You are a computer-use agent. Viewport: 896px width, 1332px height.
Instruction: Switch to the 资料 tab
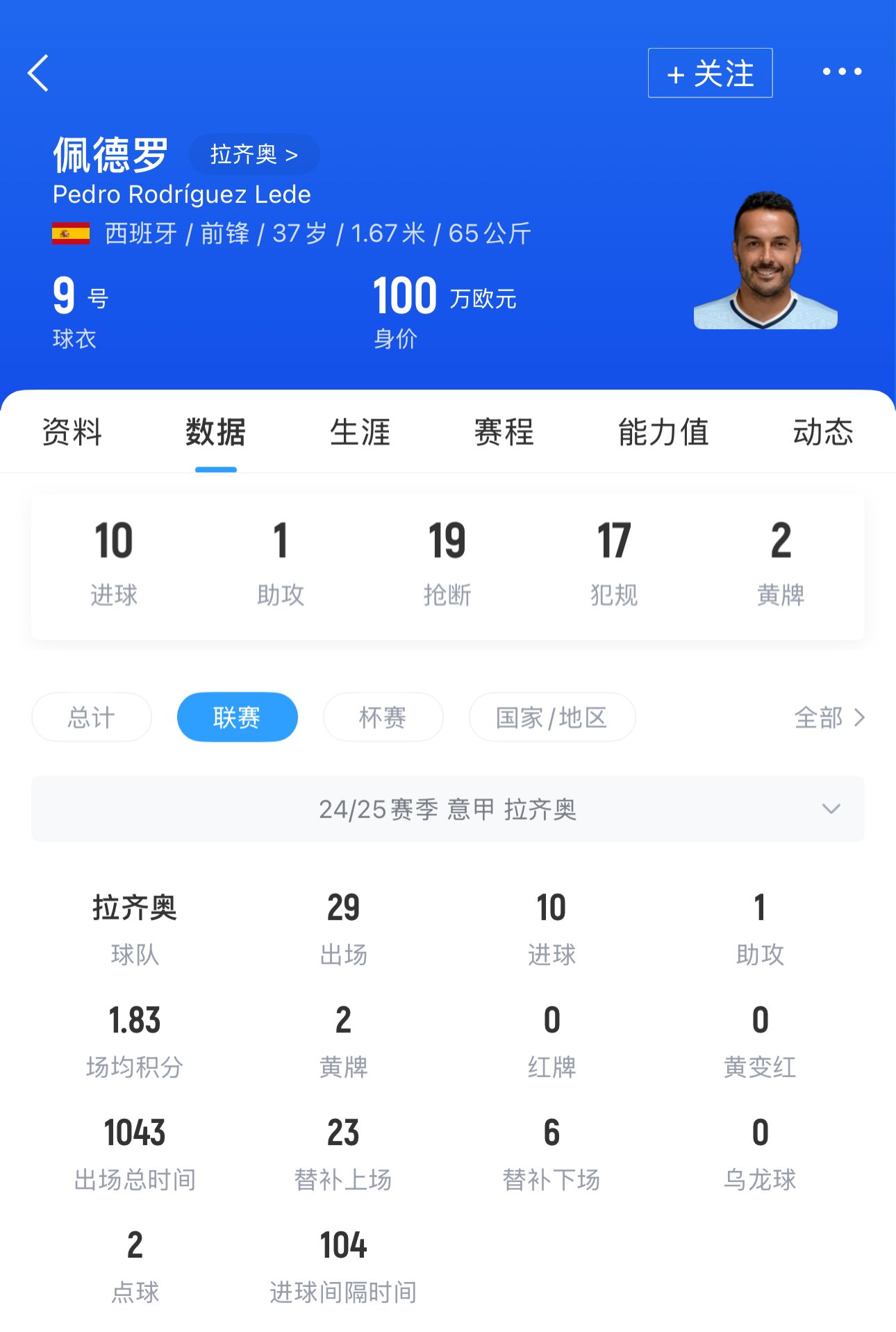pyautogui.click(x=72, y=432)
